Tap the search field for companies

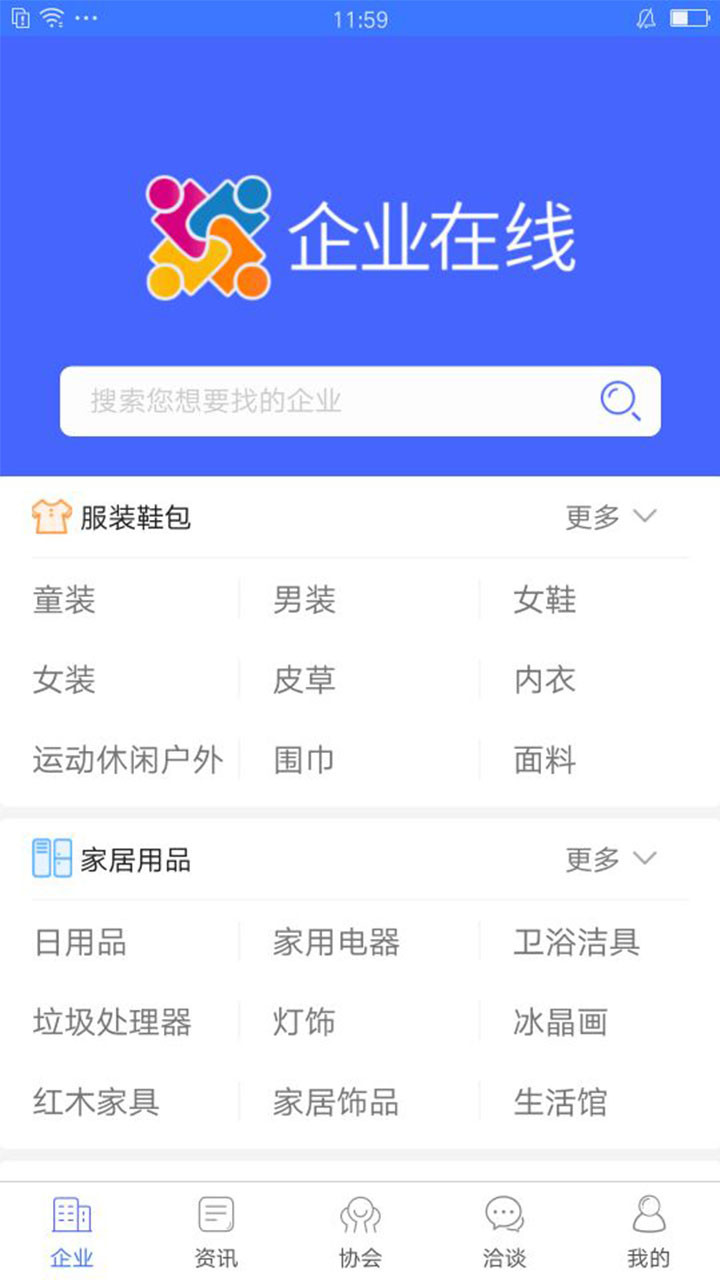[360, 401]
